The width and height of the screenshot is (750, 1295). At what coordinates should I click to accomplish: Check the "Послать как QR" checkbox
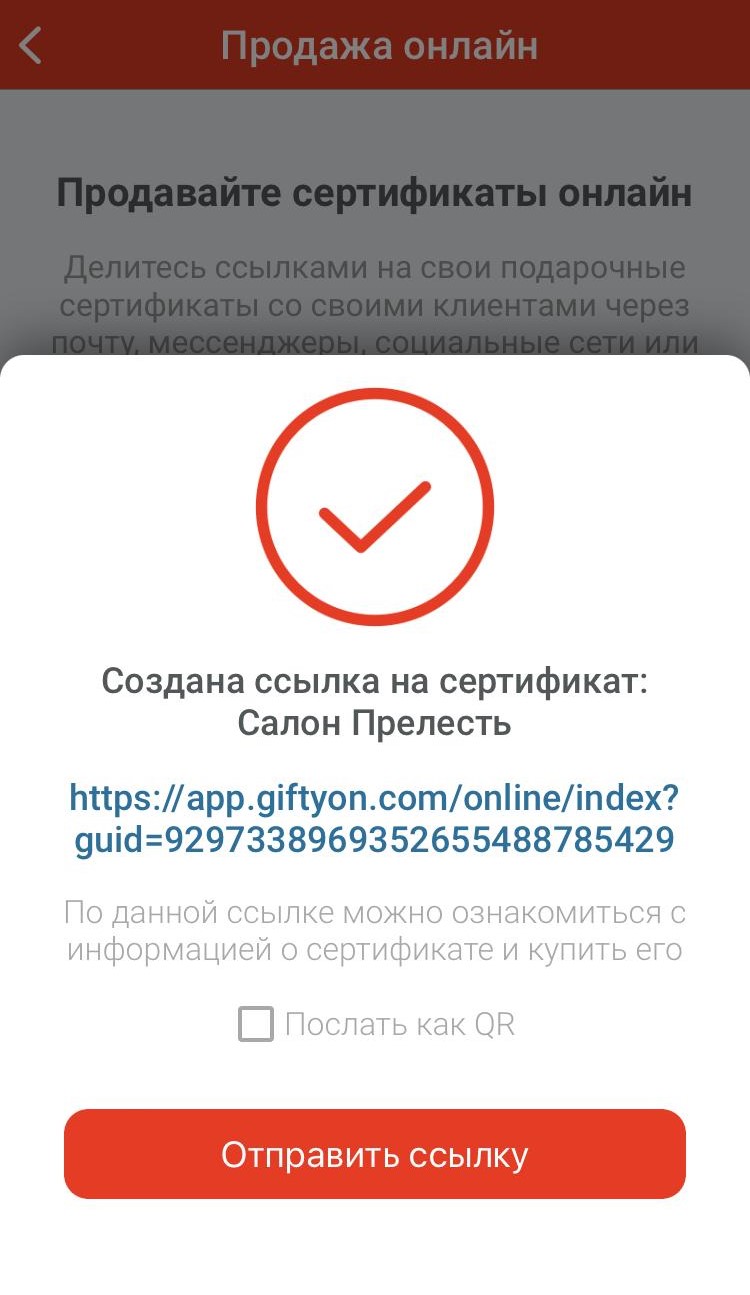coord(256,1024)
